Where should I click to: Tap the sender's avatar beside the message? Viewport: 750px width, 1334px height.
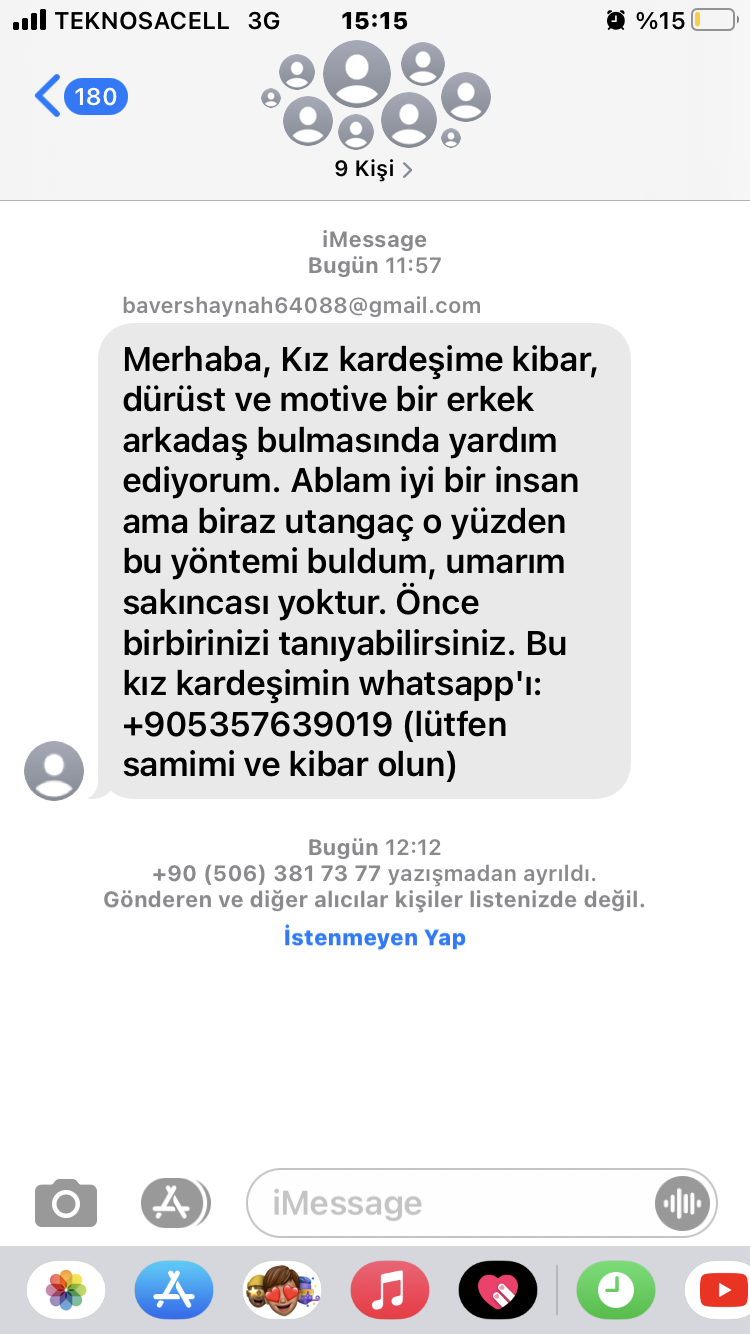pyautogui.click(x=54, y=771)
